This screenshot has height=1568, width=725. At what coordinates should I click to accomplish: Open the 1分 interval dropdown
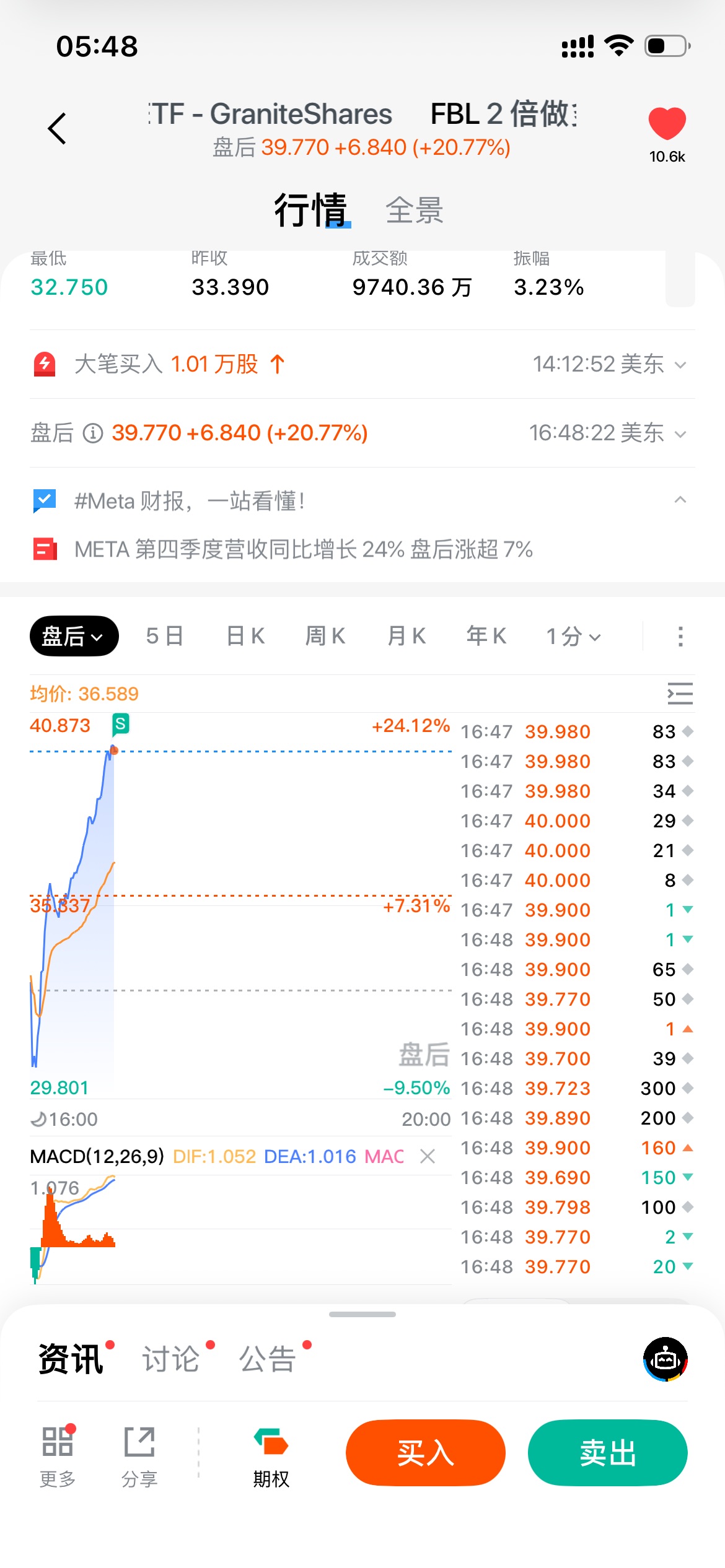click(573, 636)
